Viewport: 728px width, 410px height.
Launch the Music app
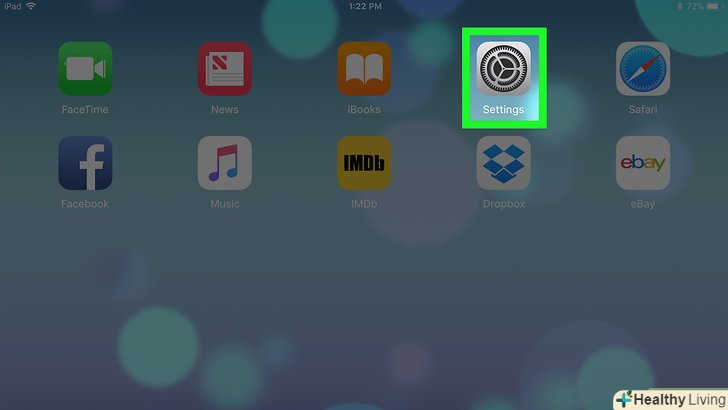coord(225,163)
